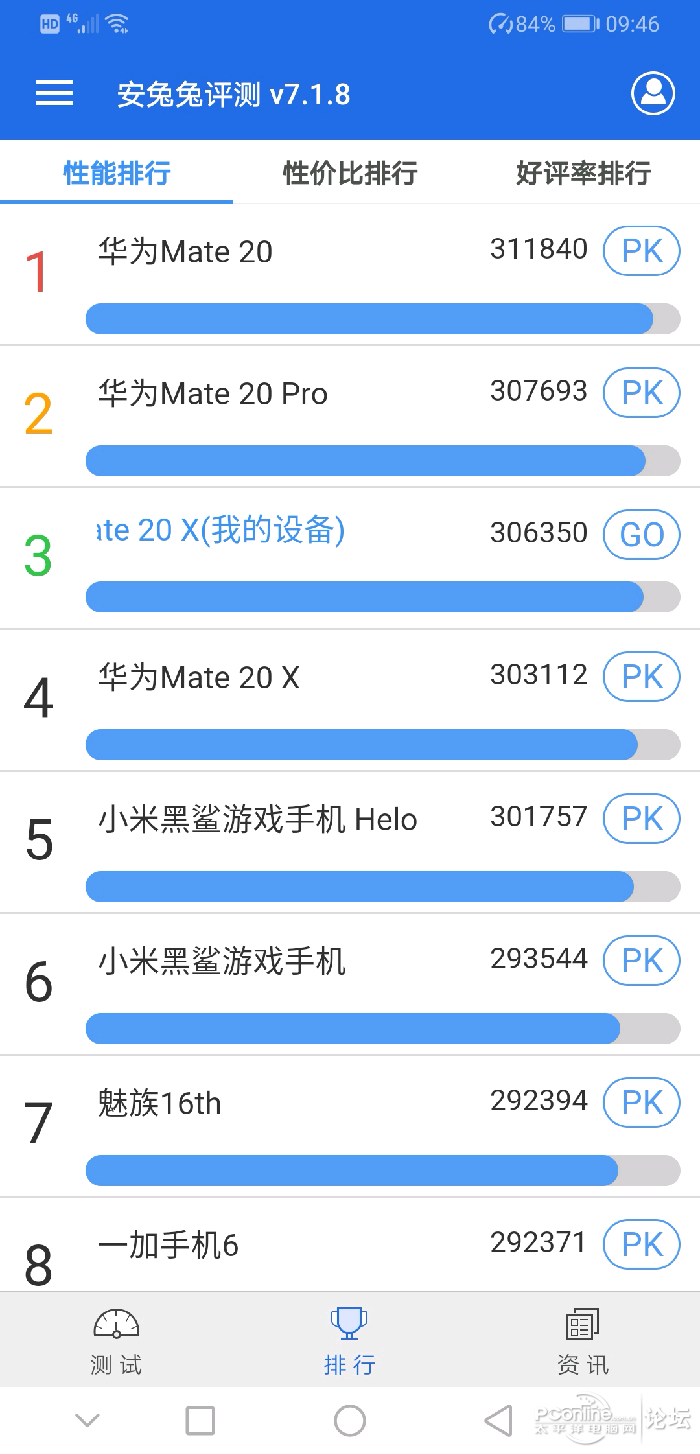700x1454 pixels.
Task: Tap GO button for my device
Action: pos(642,534)
